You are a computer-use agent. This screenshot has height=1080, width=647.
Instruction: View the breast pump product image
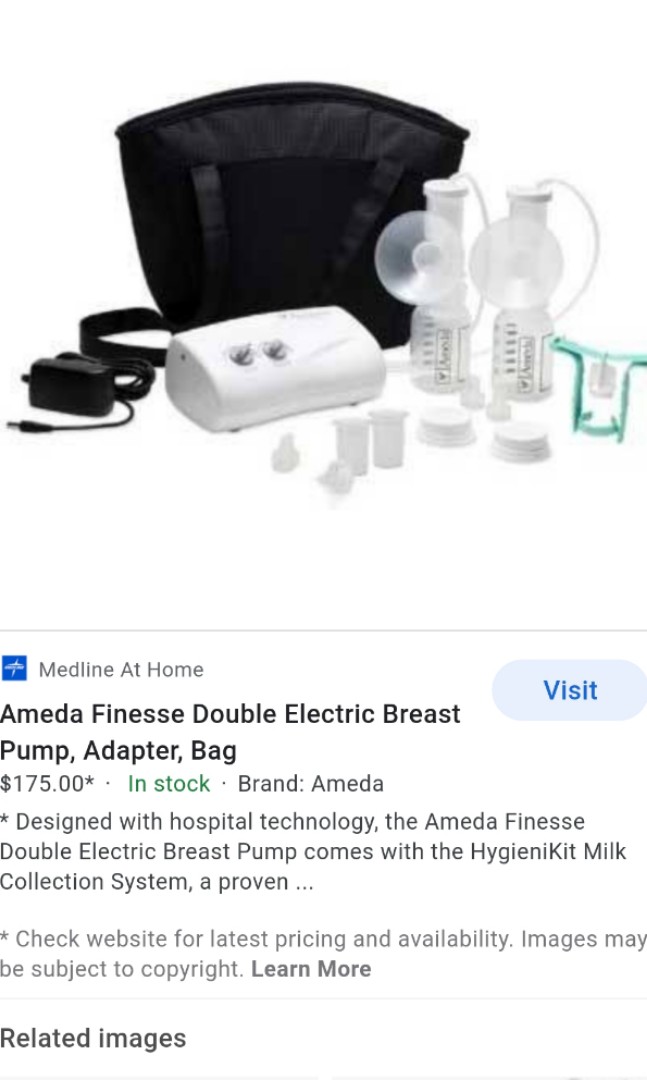pos(323,300)
